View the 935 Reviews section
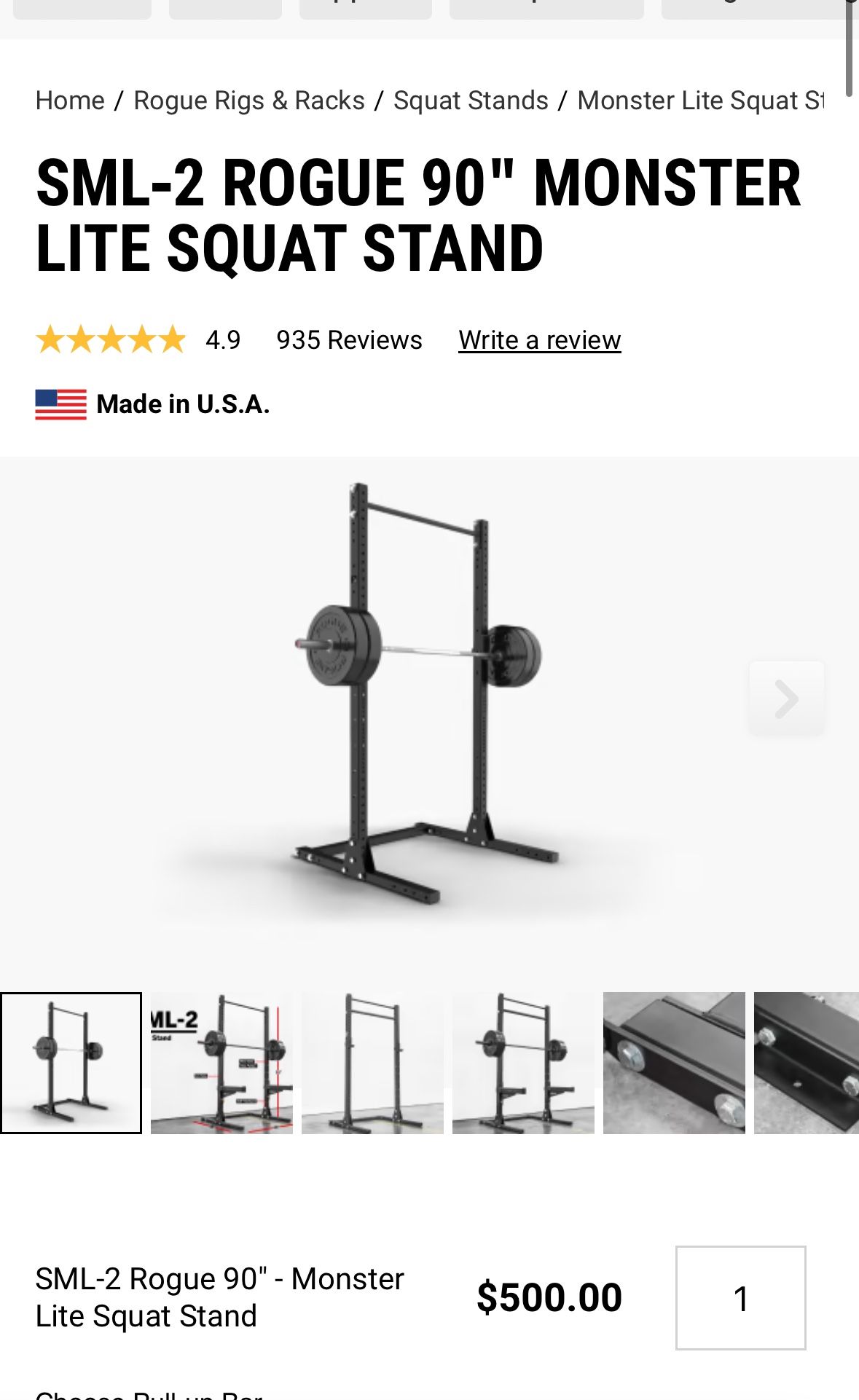Image resolution: width=859 pixels, height=1400 pixels. tap(349, 340)
